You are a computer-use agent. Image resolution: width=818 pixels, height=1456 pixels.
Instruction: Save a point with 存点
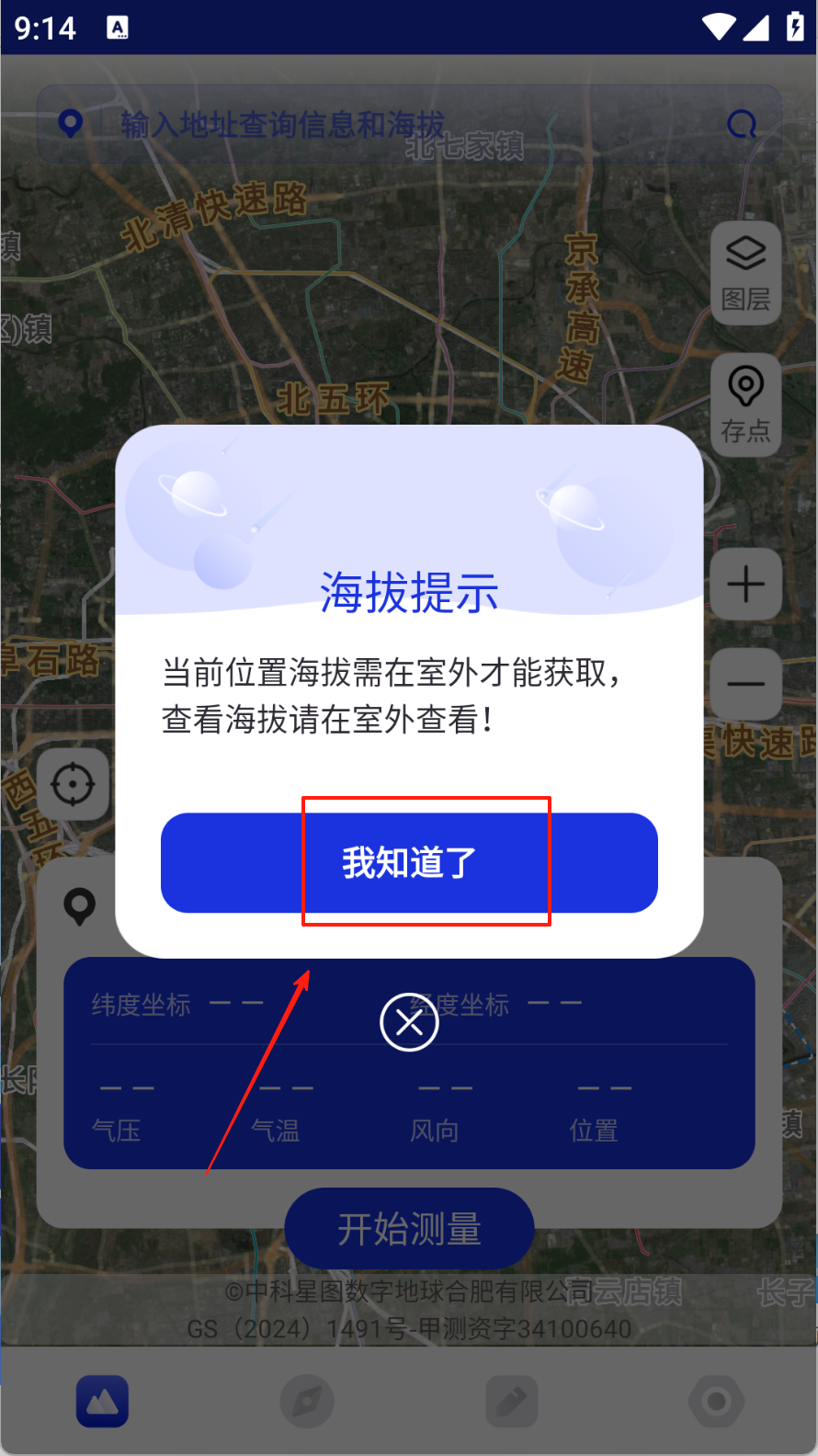745,404
